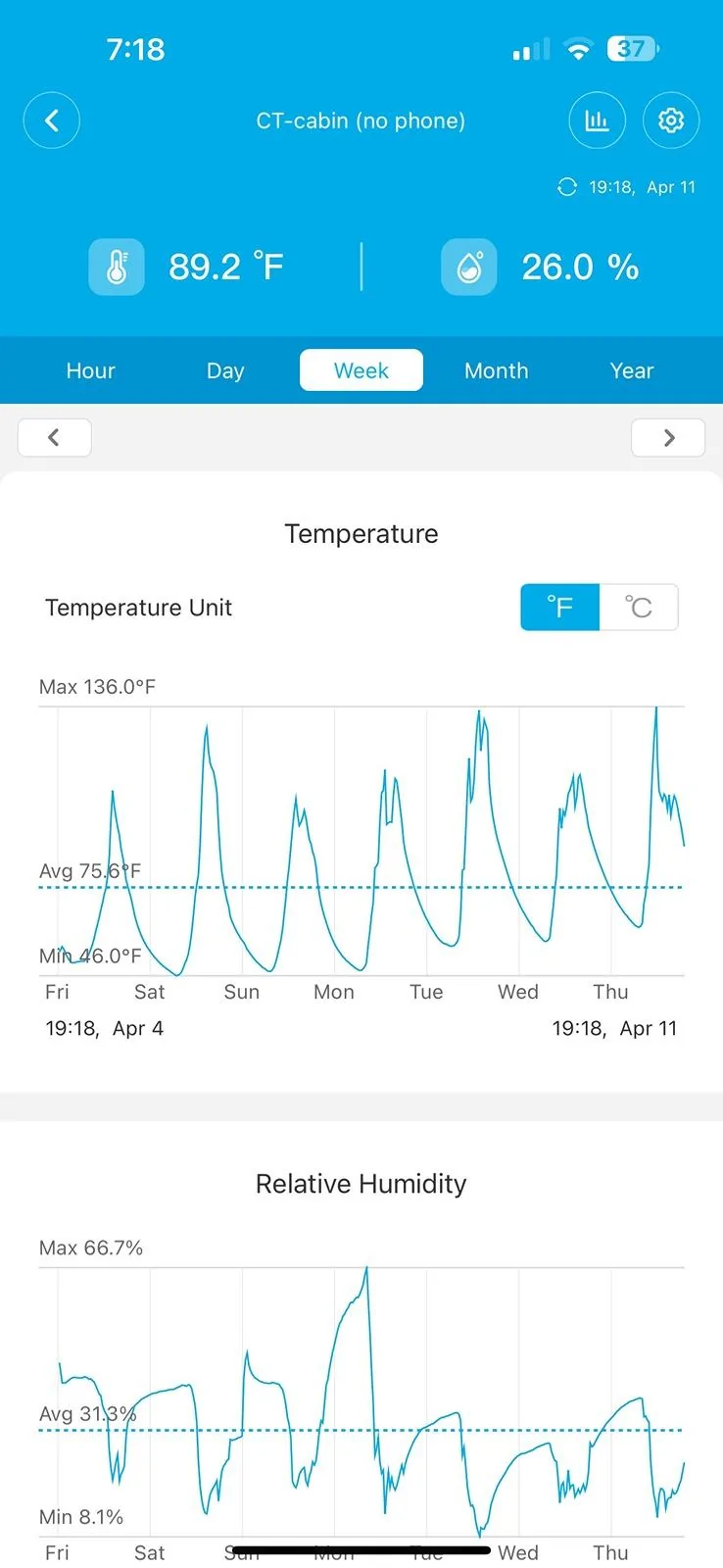This screenshot has height=1568, width=723.
Task: Open the settings gear
Action: point(671,121)
